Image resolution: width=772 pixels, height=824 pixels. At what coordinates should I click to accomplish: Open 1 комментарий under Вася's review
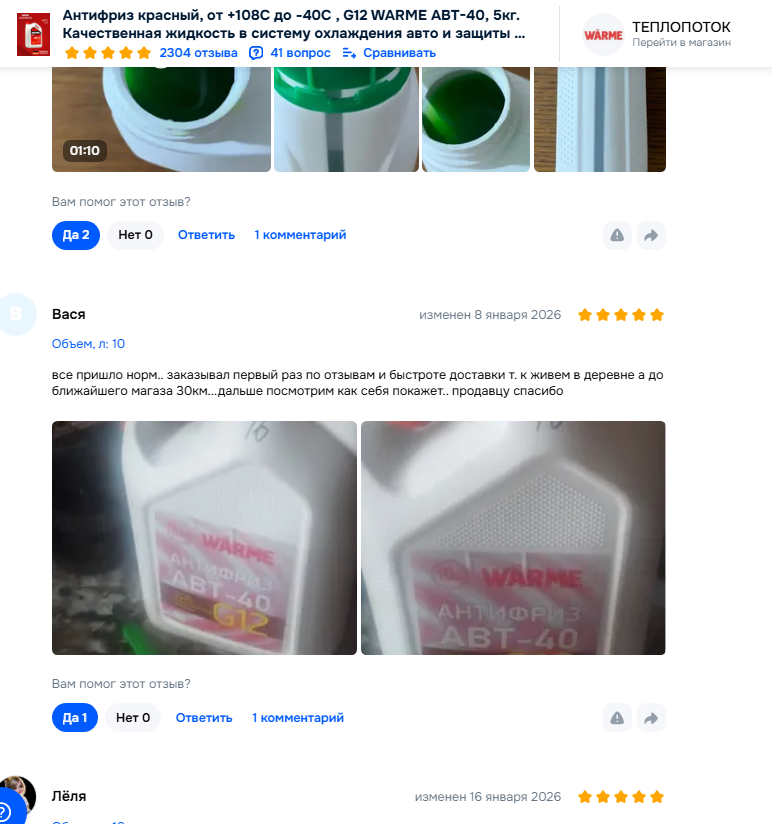(x=298, y=718)
